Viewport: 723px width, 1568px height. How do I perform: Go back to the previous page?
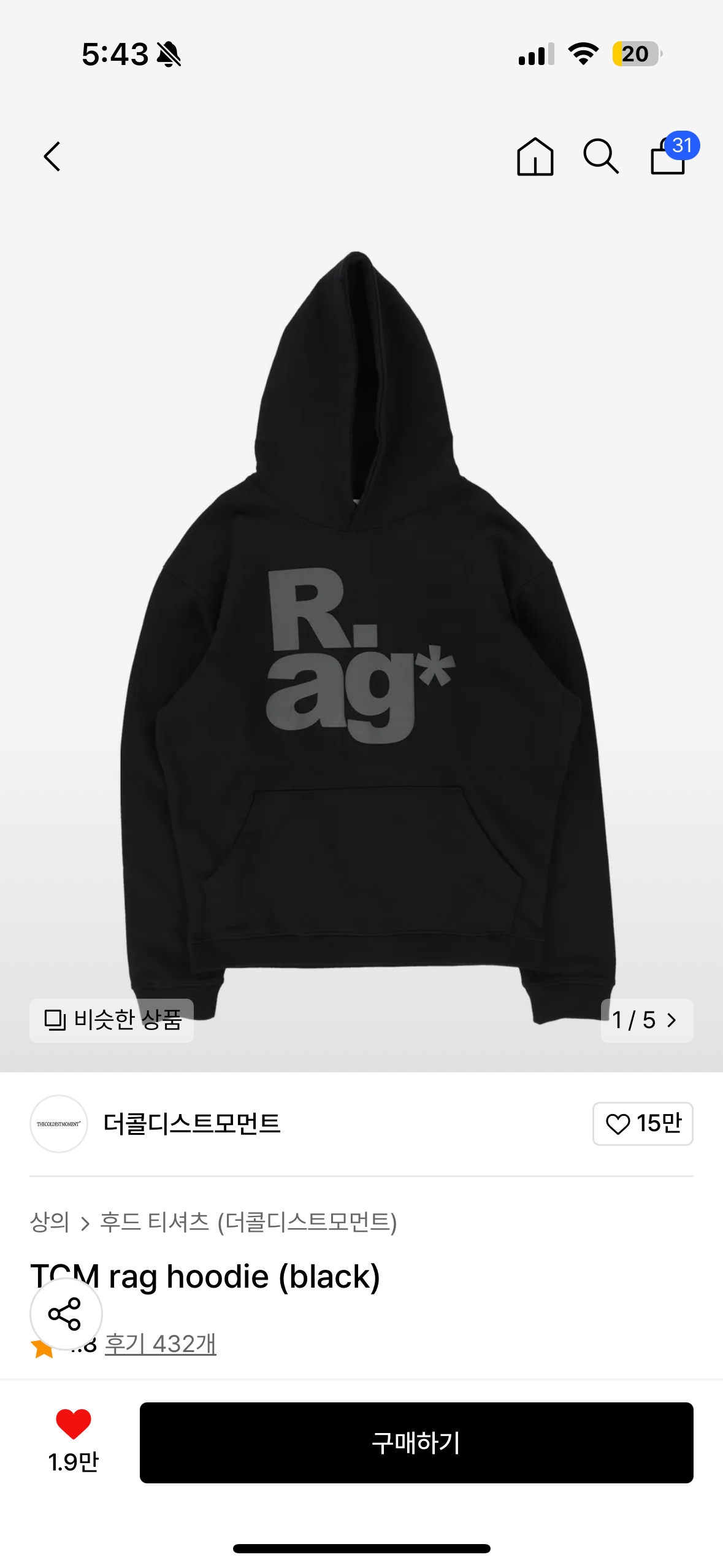[x=53, y=156]
